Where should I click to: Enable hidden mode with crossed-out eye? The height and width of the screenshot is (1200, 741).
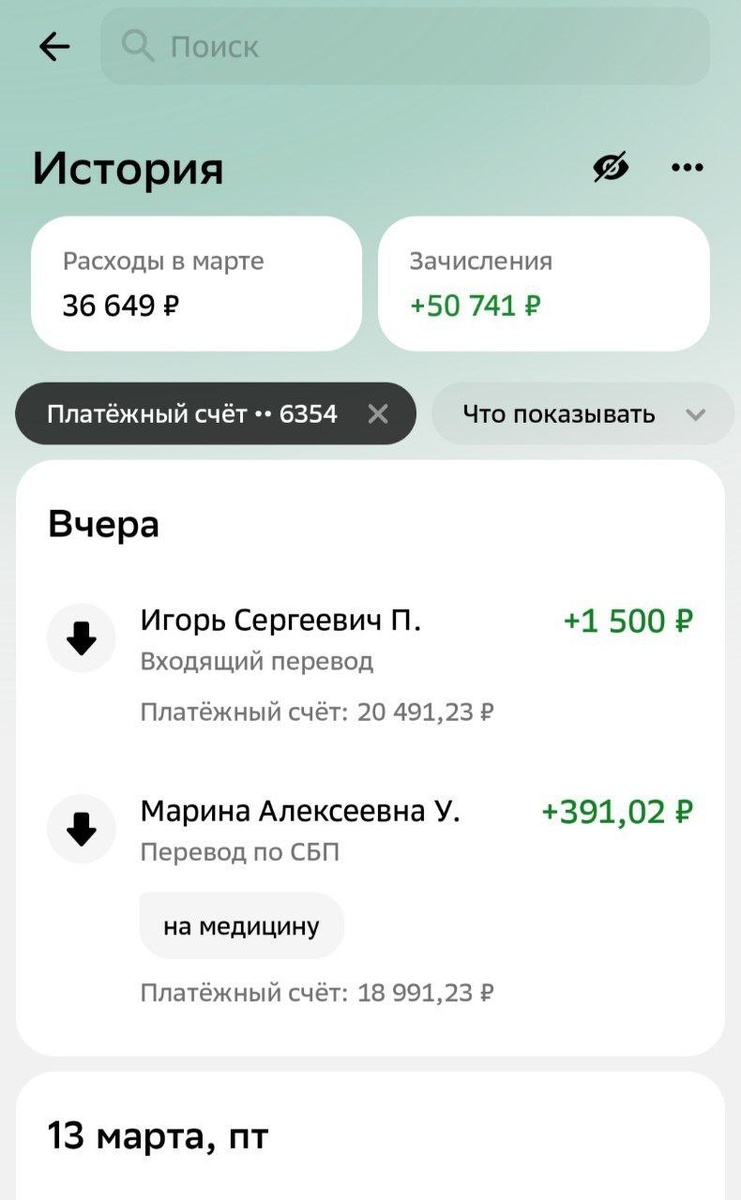[x=611, y=168]
